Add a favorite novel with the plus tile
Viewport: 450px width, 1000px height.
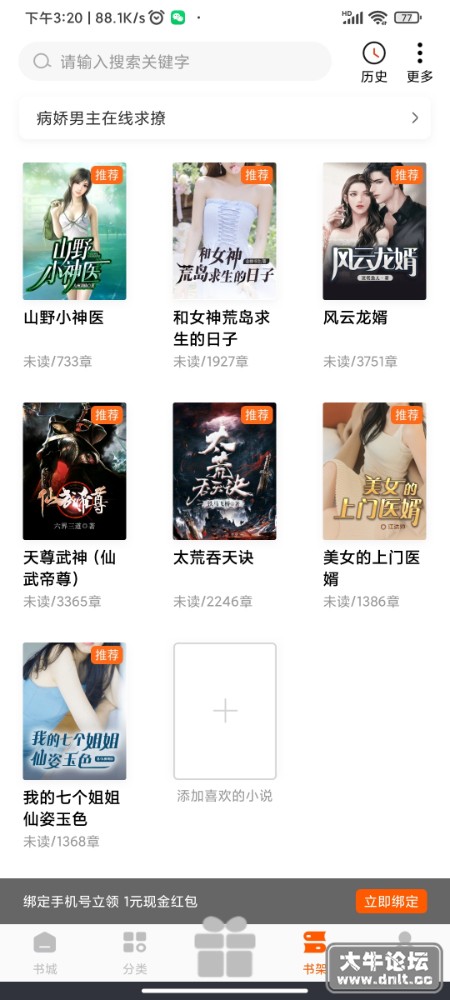click(225, 711)
